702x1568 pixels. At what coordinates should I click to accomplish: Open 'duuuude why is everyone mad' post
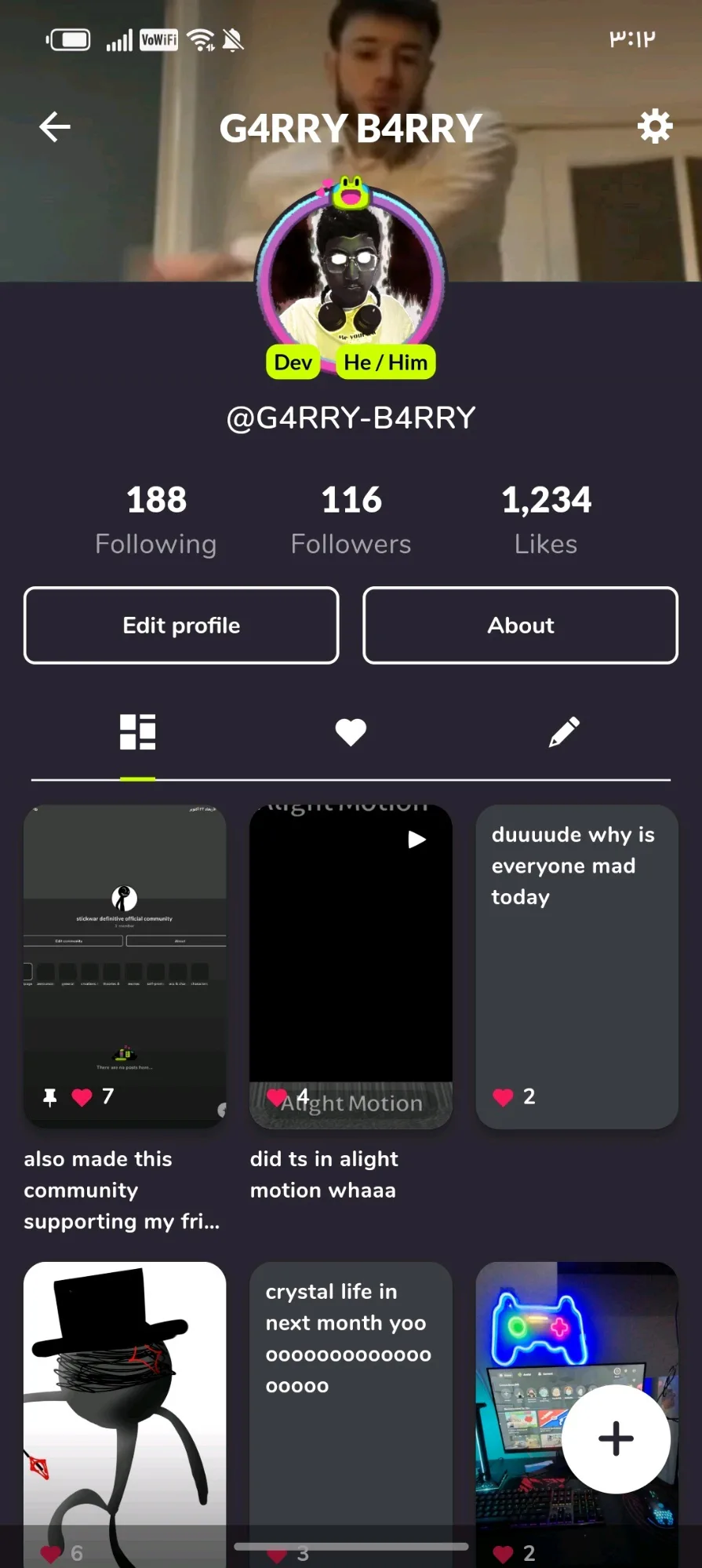tap(577, 965)
